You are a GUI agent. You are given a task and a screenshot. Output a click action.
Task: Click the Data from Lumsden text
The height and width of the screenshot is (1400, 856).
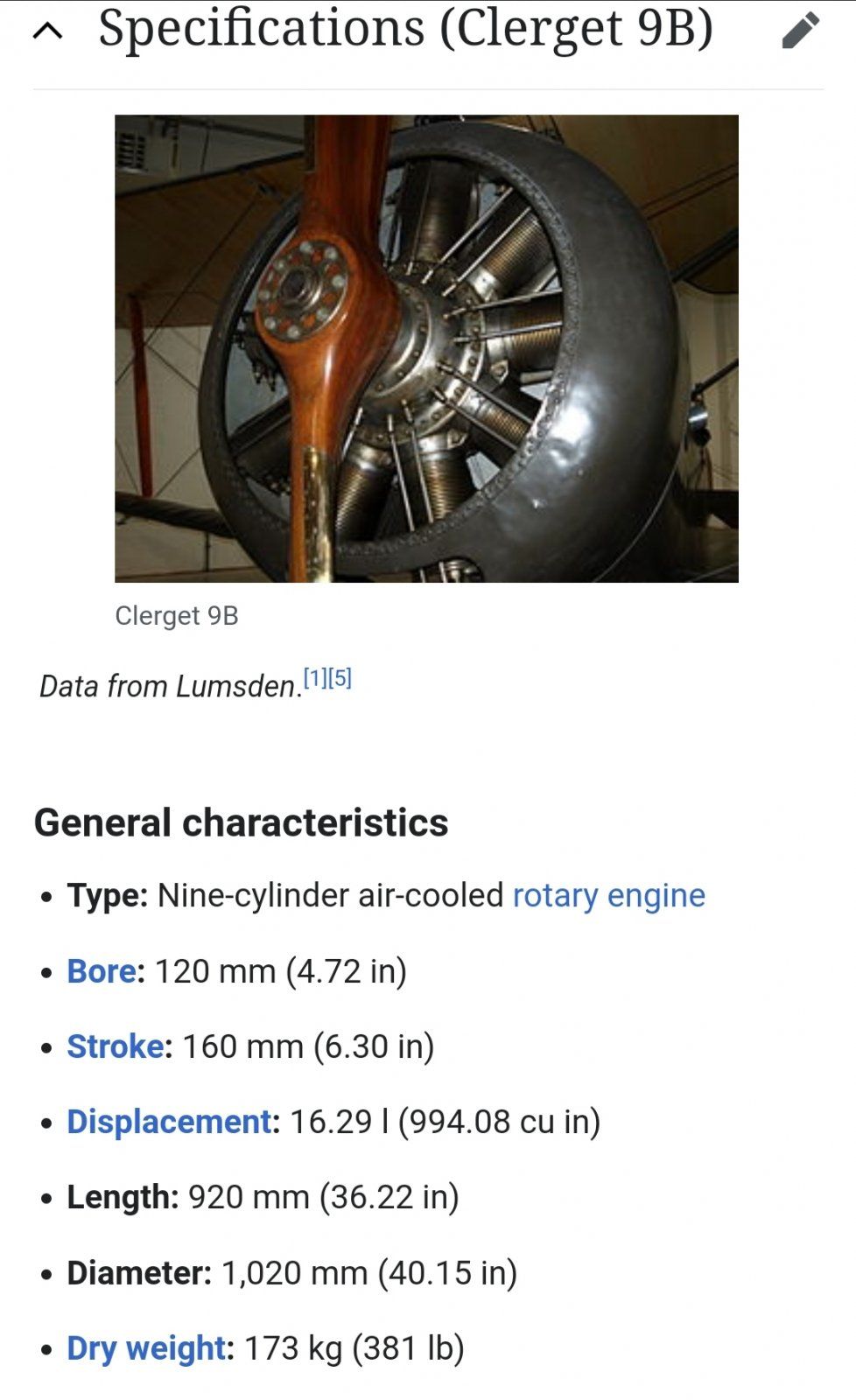coord(166,686)
